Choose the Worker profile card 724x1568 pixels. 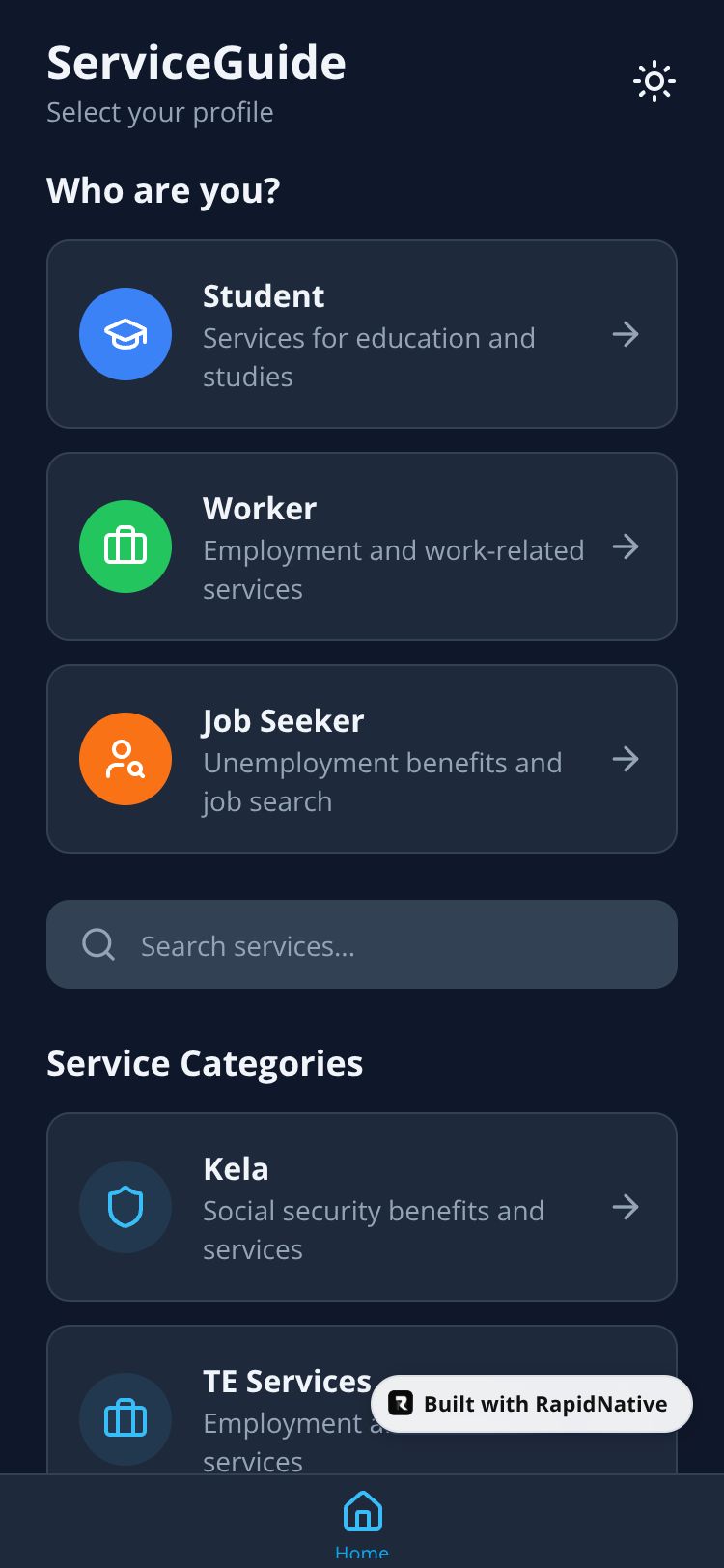[361, 546]
